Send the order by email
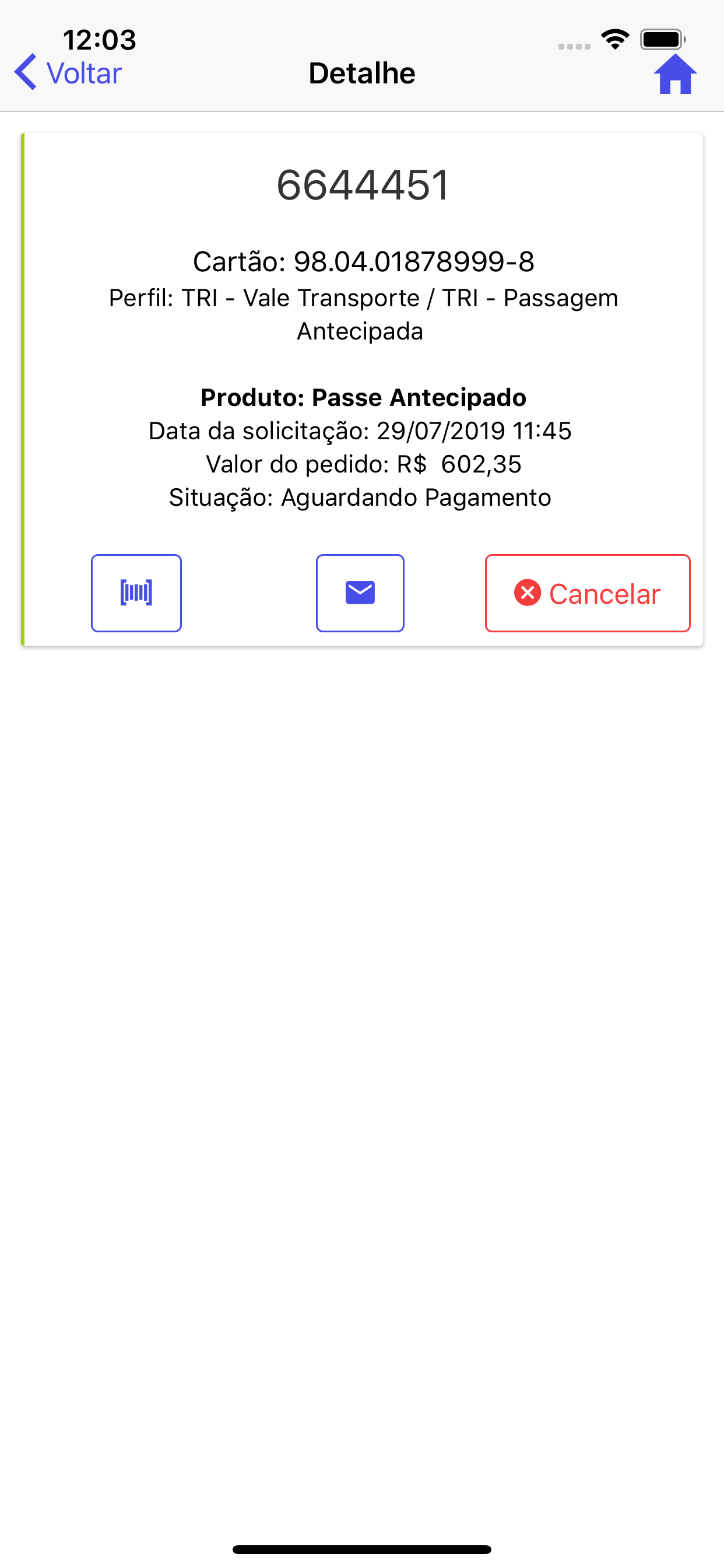 (360, 593)
